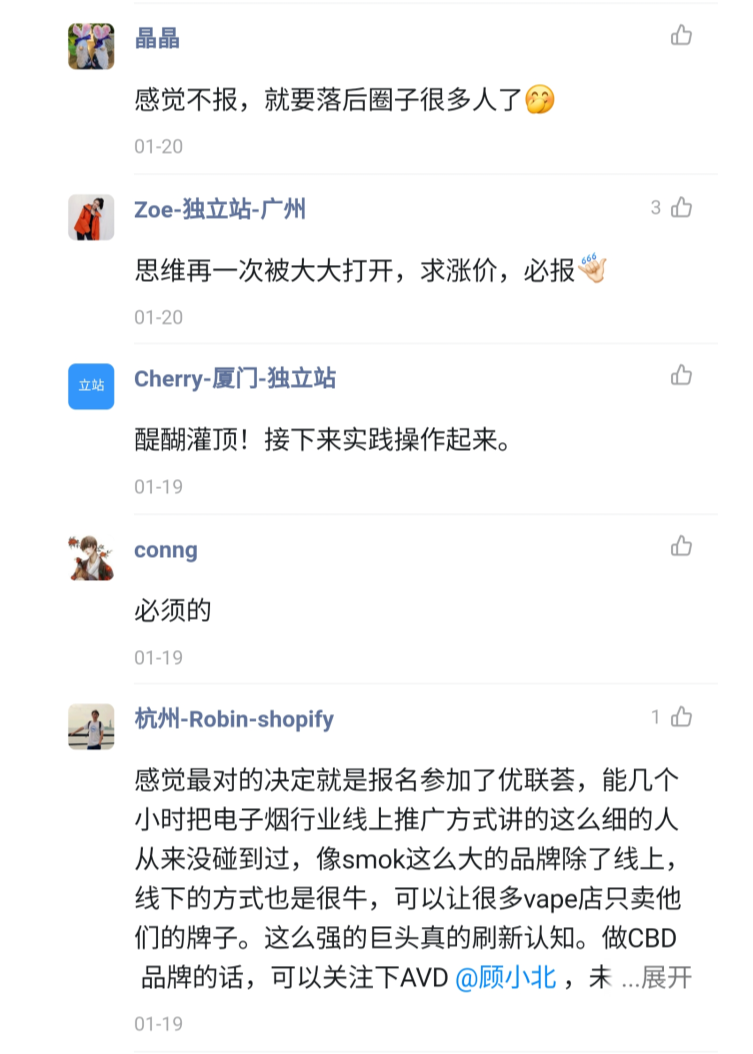Like conng's comment
The width and height of the screenshot is (753, 1054).
point(681,546)
